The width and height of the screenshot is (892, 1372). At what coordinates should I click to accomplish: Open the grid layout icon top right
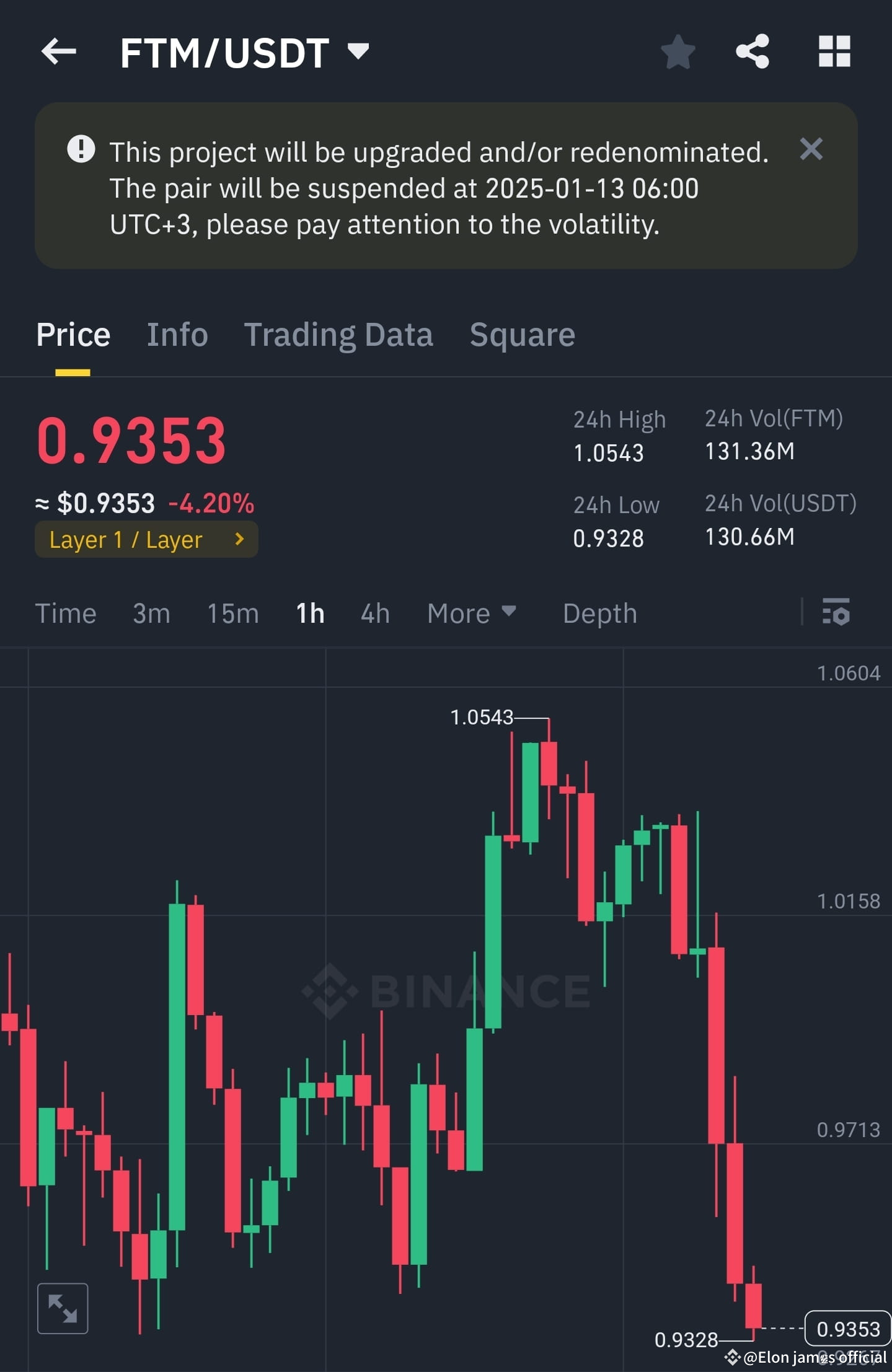833,52
